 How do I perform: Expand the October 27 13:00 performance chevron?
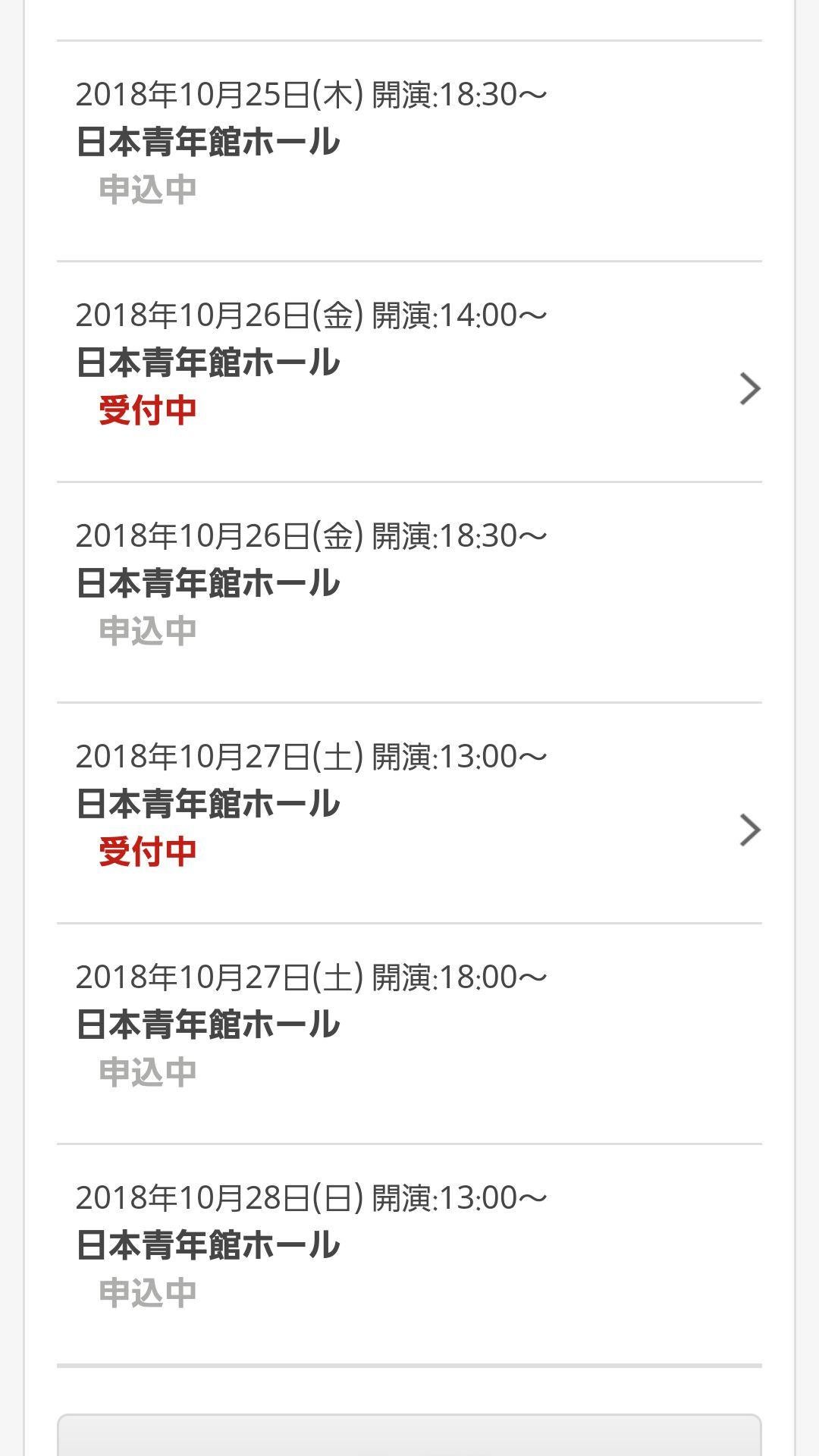[x=751, y=831]
